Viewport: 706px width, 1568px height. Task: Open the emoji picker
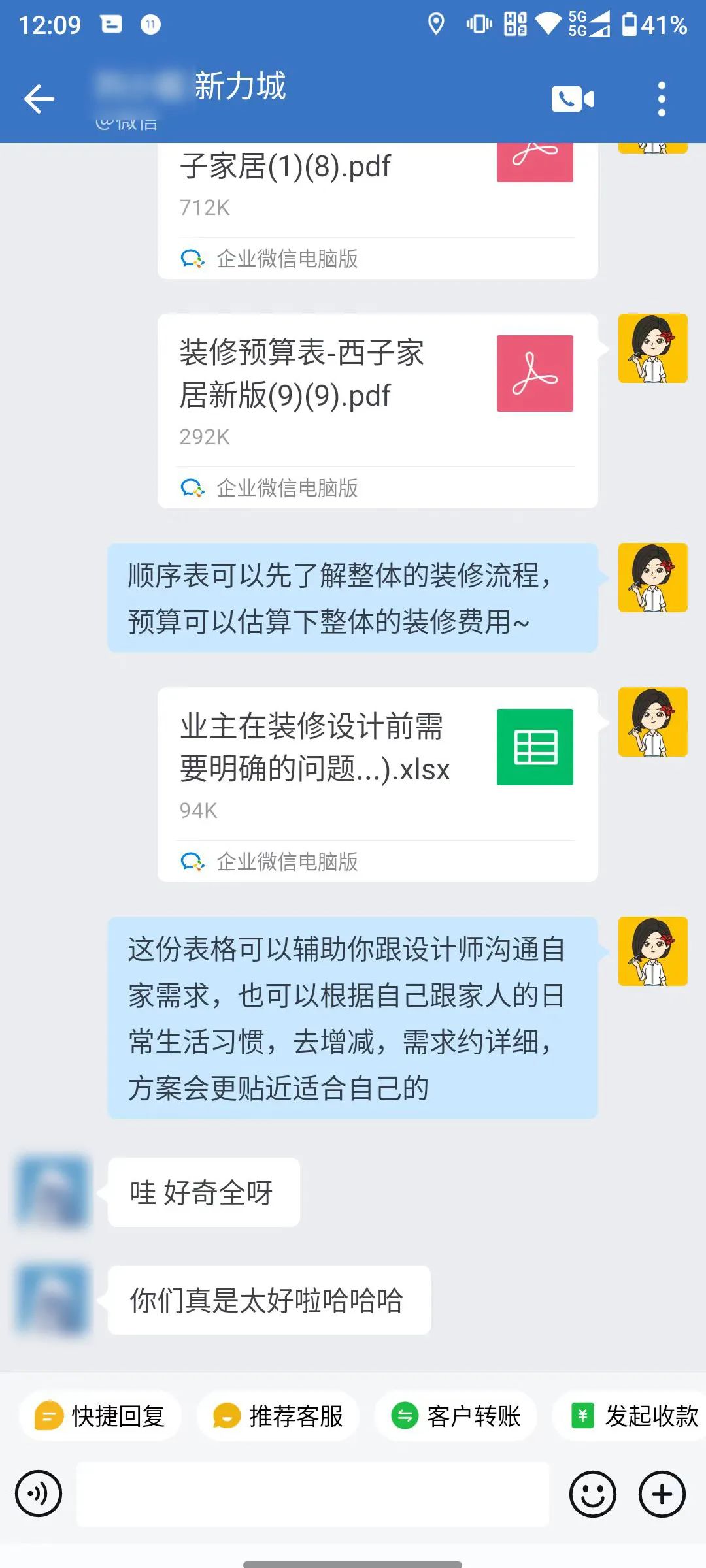click(592, 1494)
